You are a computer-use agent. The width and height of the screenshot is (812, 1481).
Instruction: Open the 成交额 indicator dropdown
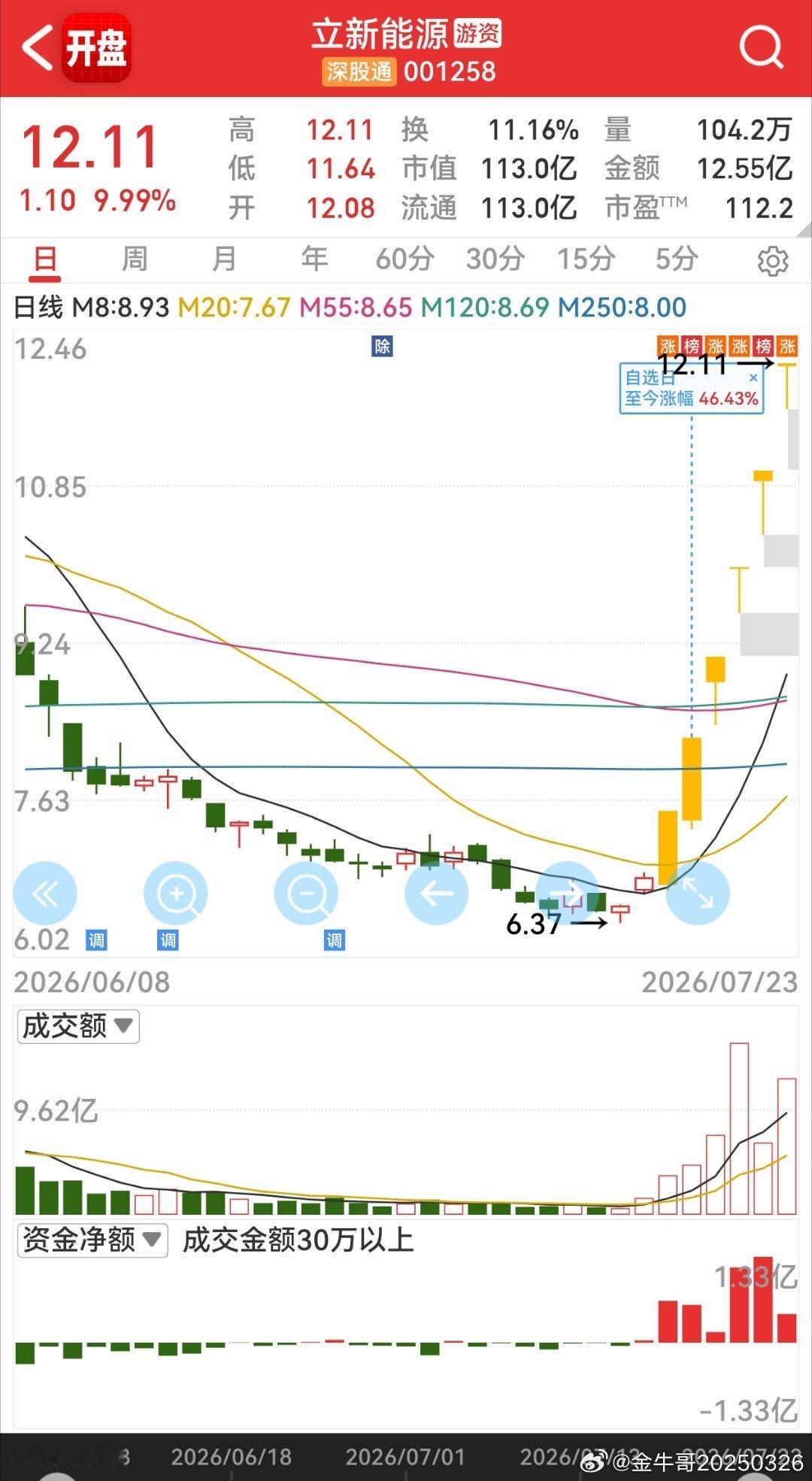tap(78, 1026)
